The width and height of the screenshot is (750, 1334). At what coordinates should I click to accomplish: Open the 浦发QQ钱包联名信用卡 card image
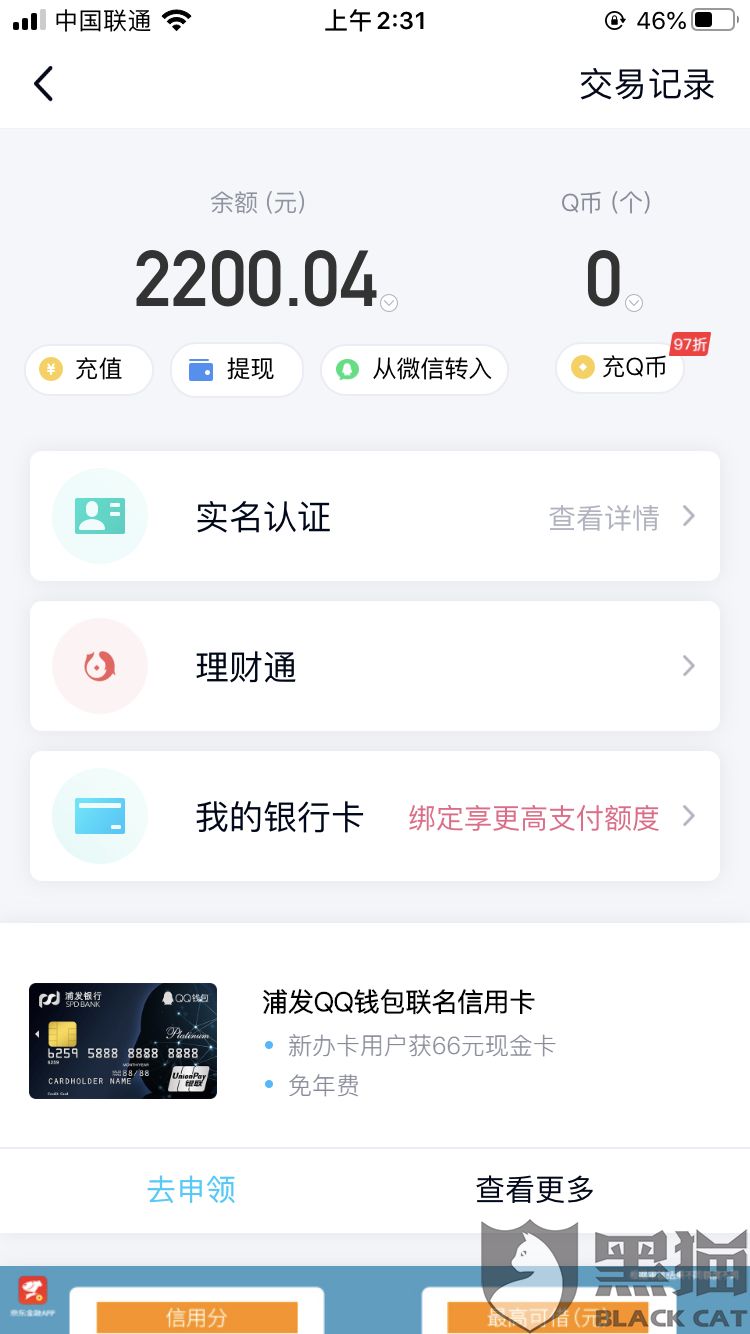123,1041
